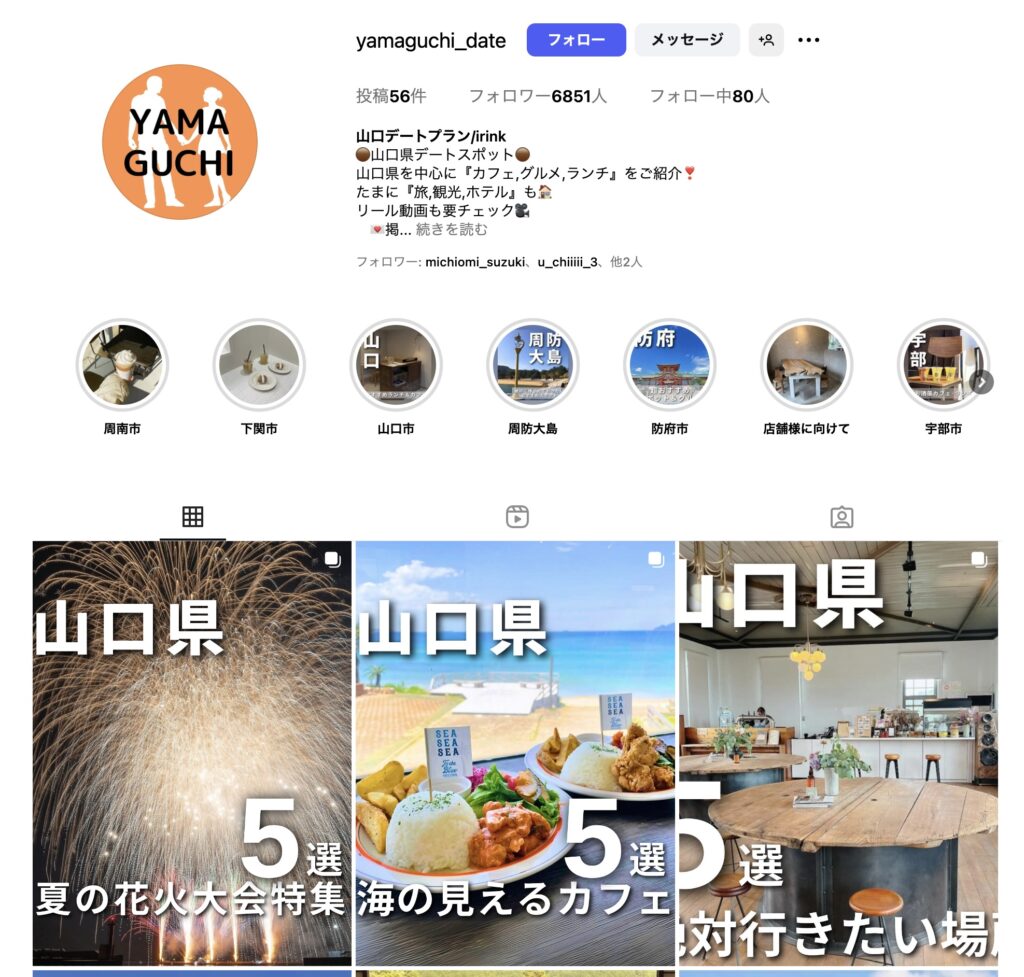Open the 山口市 story highlight

pyautogui.click(x=396, y=365)
